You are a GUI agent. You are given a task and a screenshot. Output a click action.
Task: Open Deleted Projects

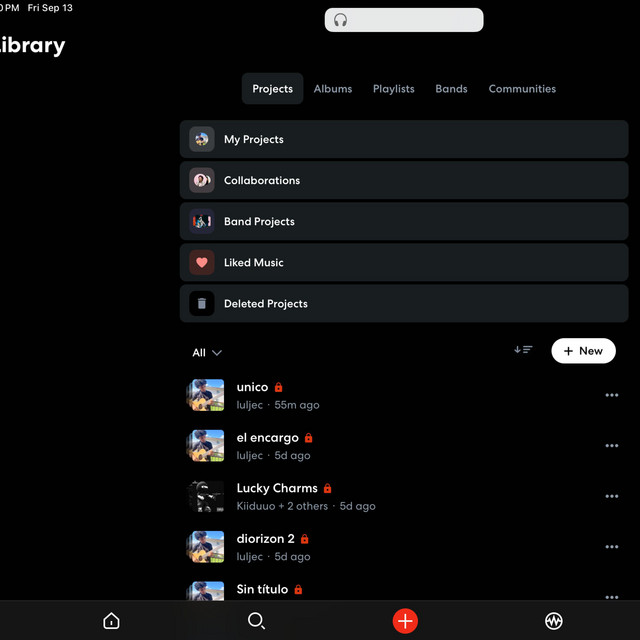[x=404, y=304]
